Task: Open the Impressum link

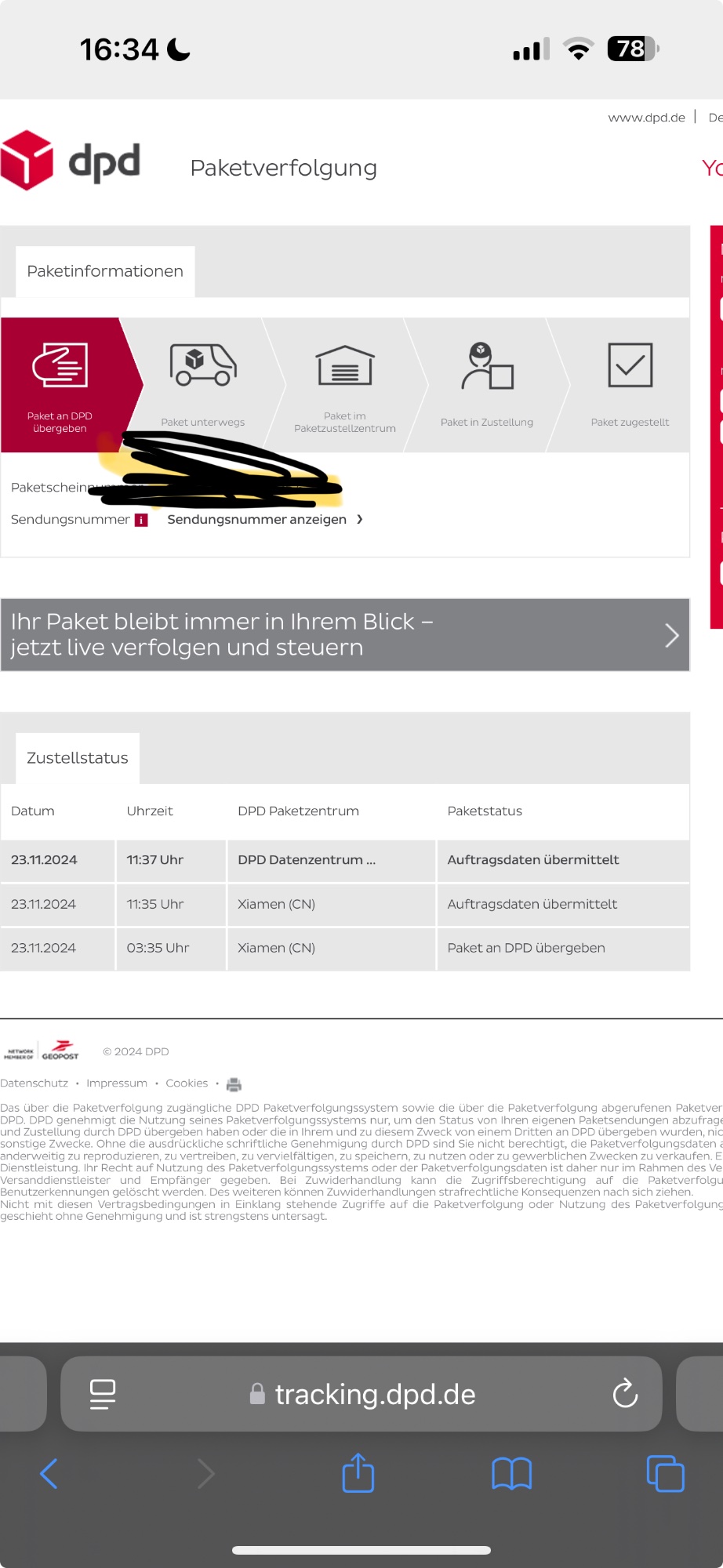Action: 117,1083
